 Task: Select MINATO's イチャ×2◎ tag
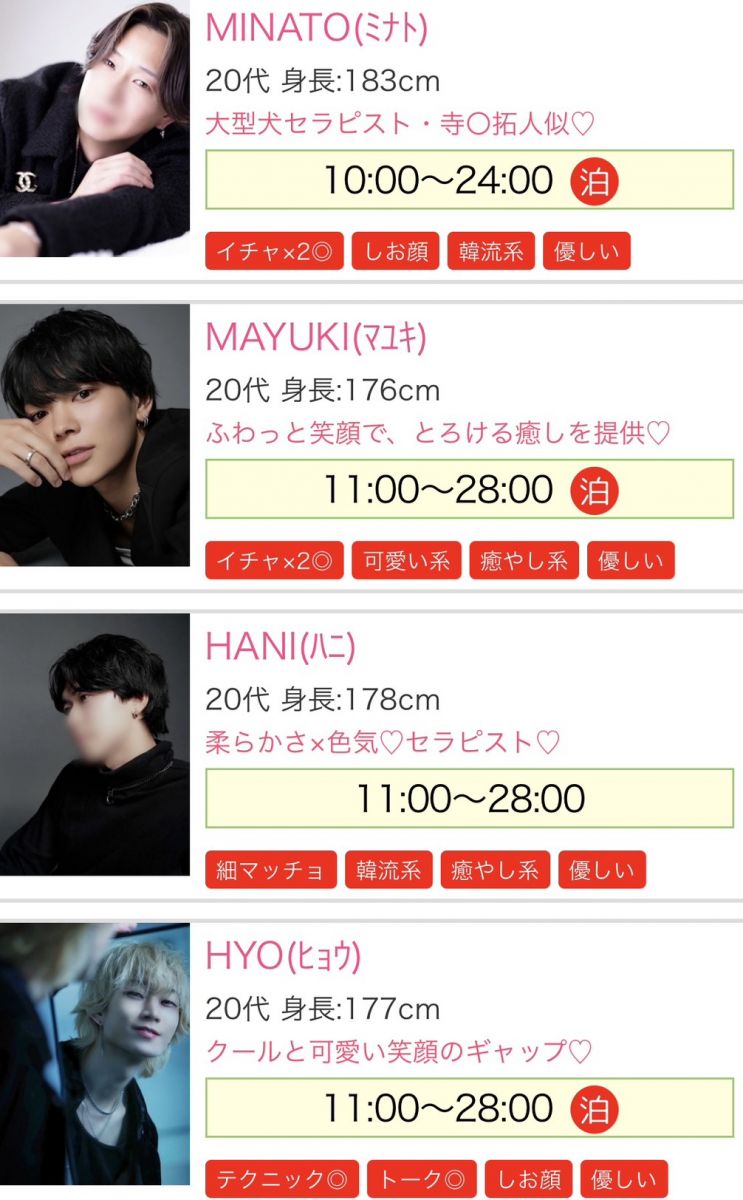pos(274,252)
